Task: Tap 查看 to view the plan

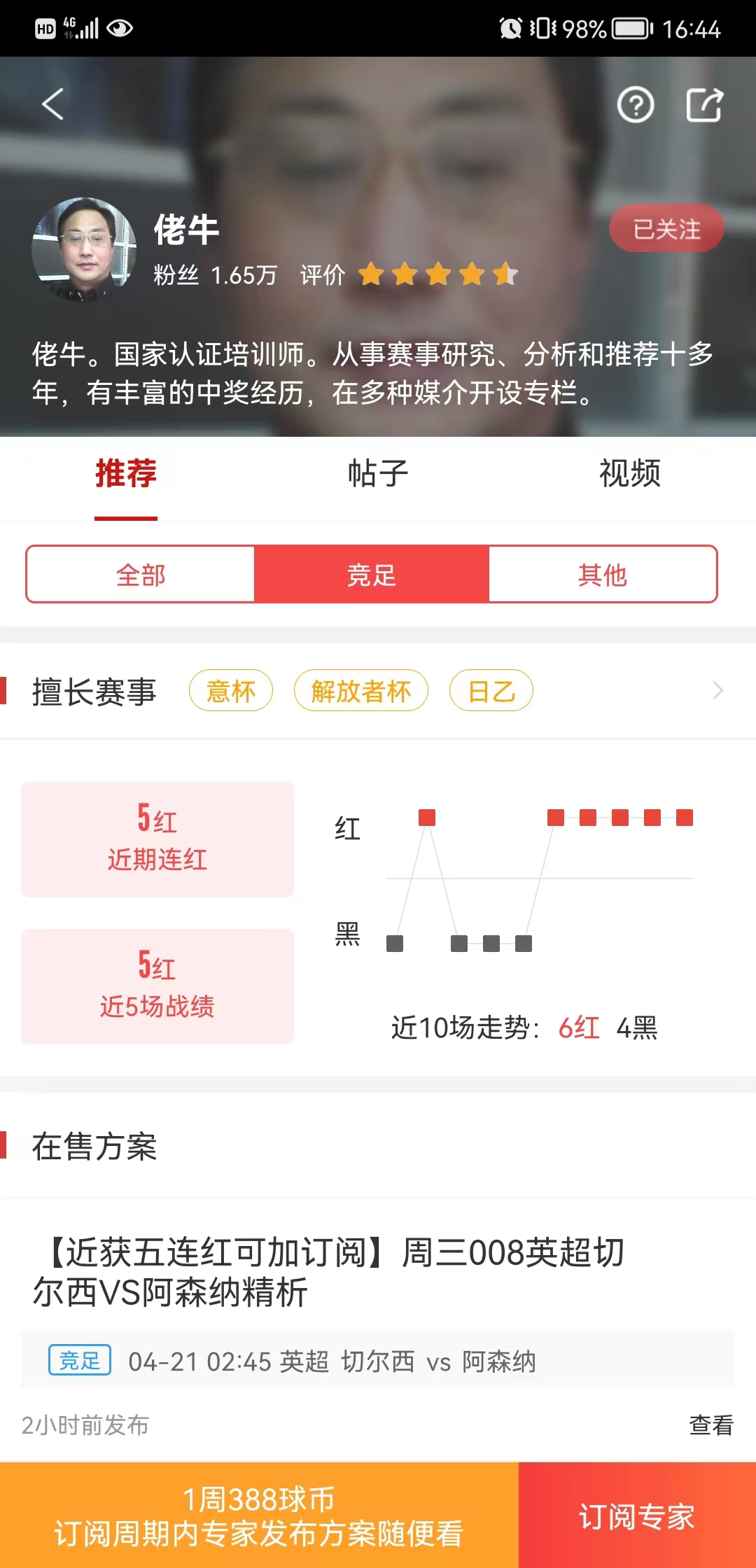Action: 710,1424
